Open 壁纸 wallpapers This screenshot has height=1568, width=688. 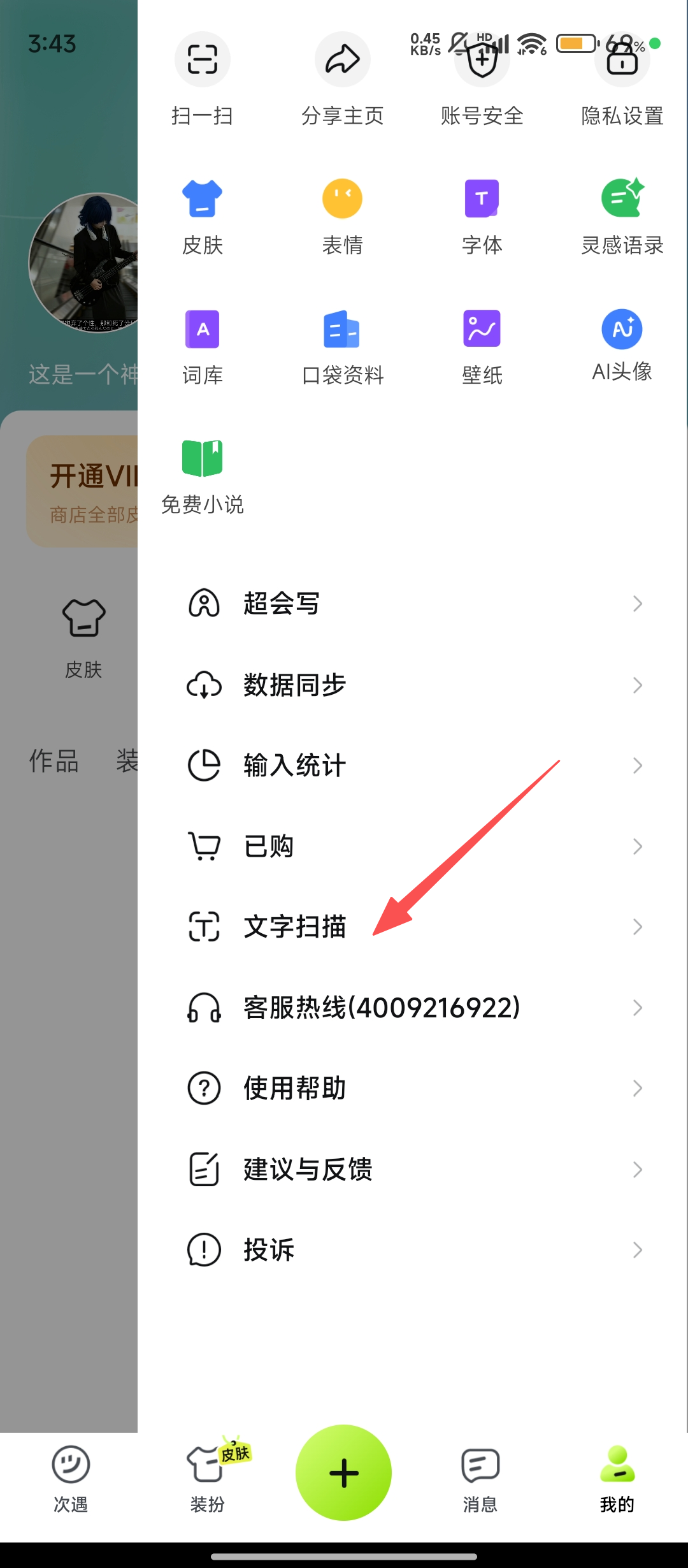pyautogui.click(x=482, y=347)
